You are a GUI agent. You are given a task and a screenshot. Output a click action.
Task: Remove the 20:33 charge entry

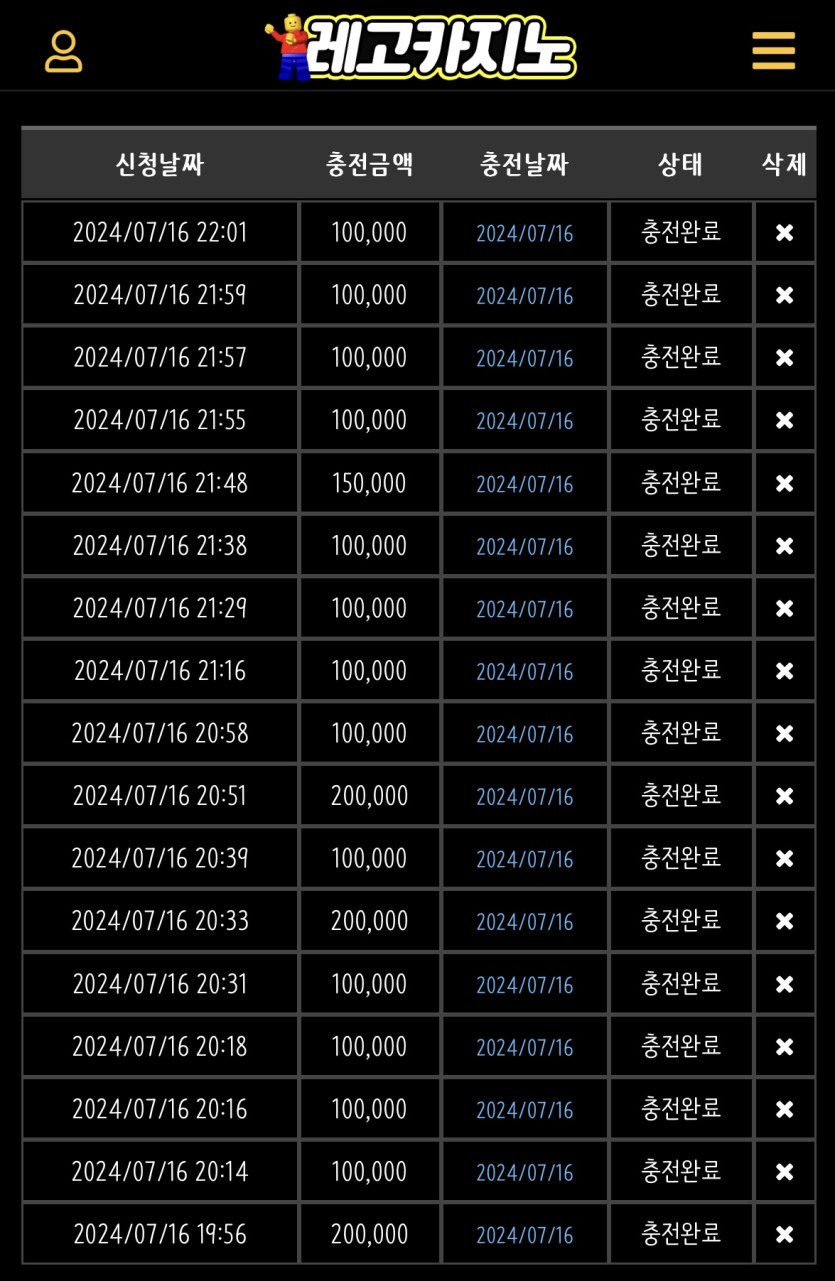[785, 922]
